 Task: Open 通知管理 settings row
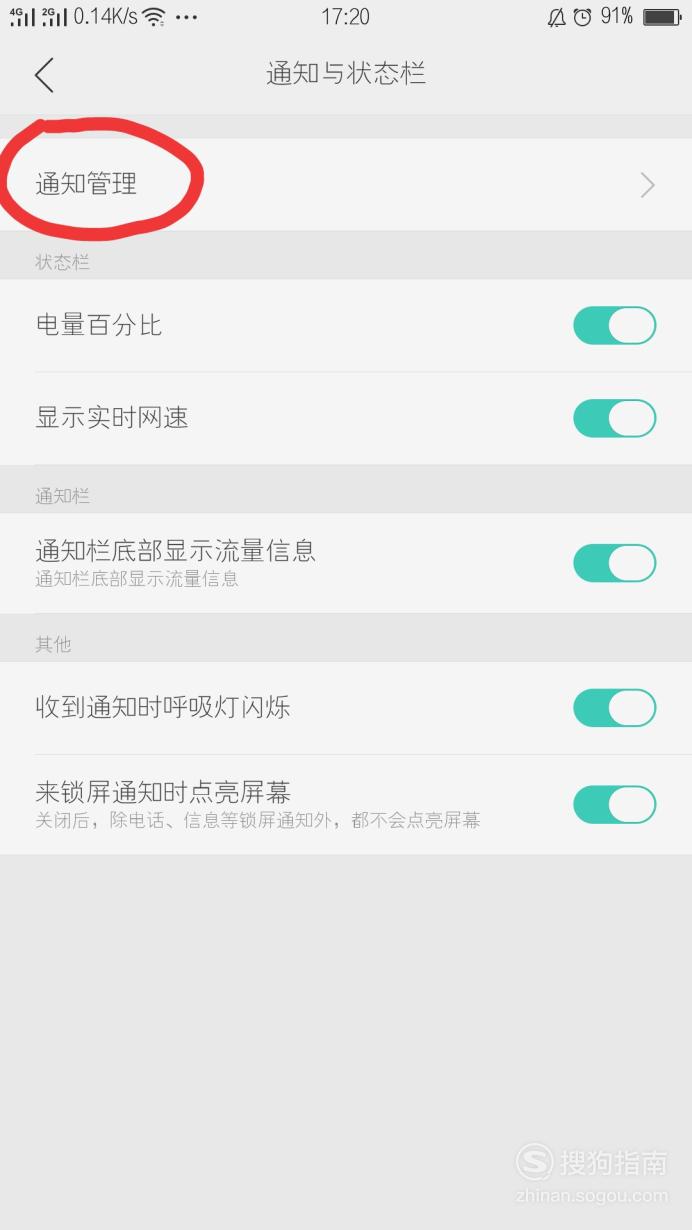point(346,185)
